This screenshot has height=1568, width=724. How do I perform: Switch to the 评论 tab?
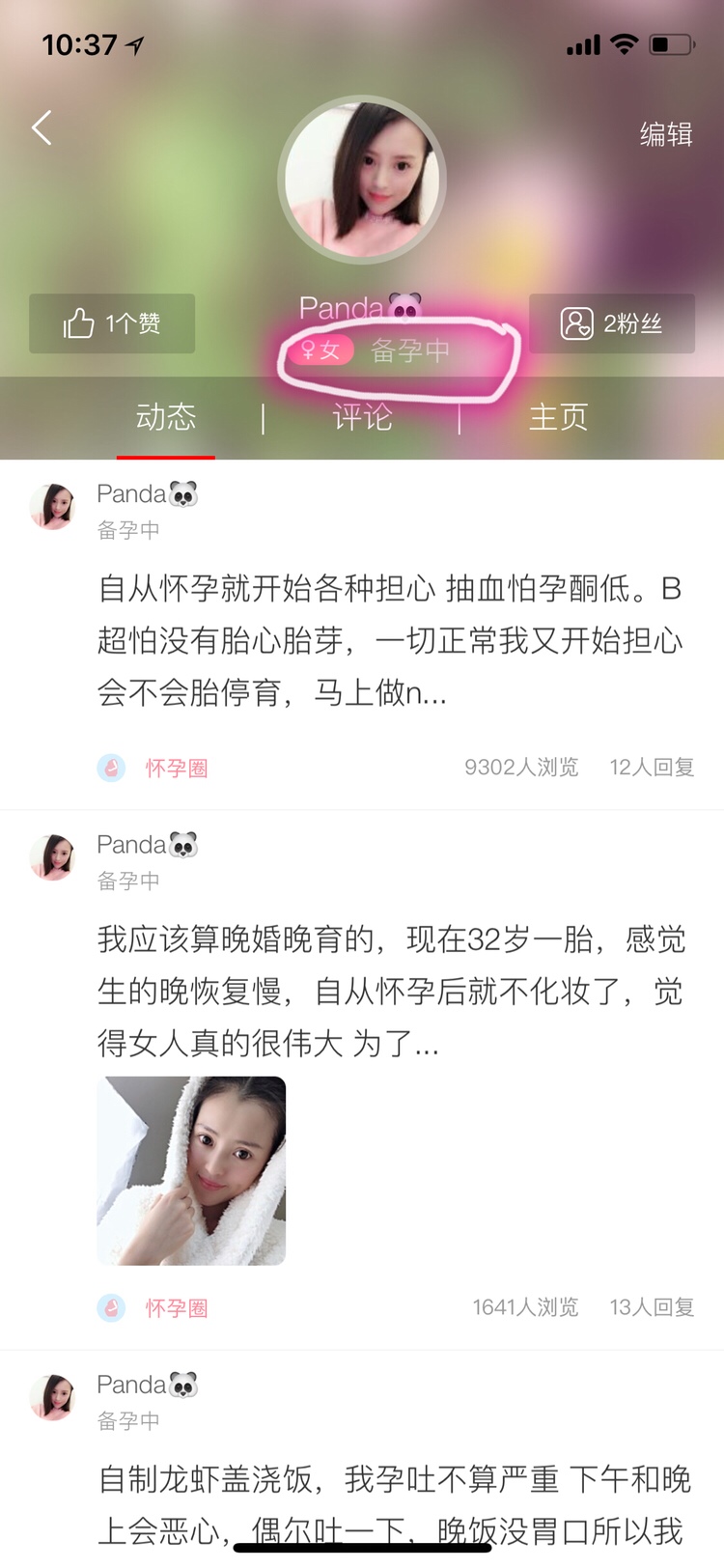point(362,417)
